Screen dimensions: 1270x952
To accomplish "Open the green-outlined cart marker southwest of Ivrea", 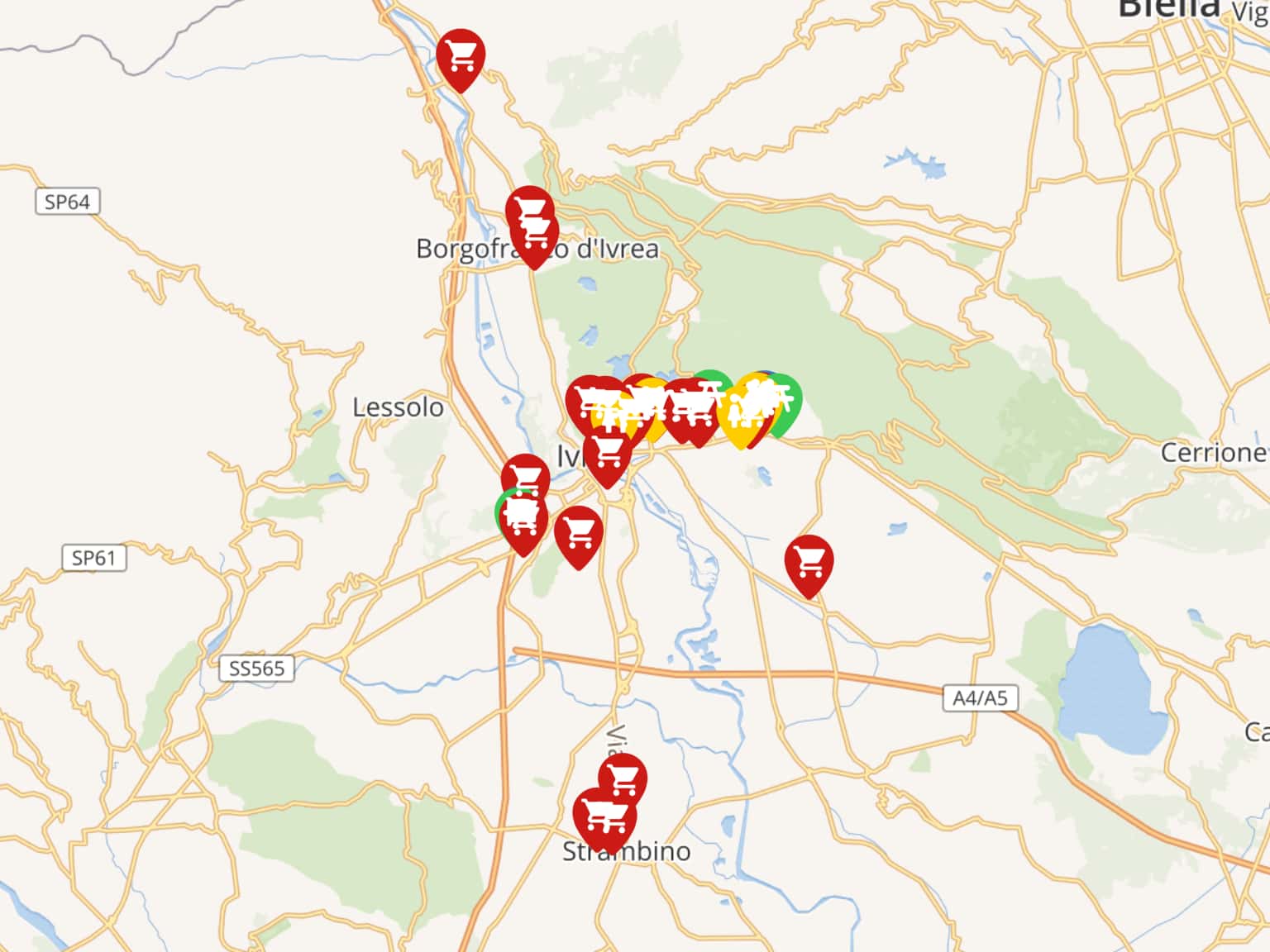I will tap(521, 518).
